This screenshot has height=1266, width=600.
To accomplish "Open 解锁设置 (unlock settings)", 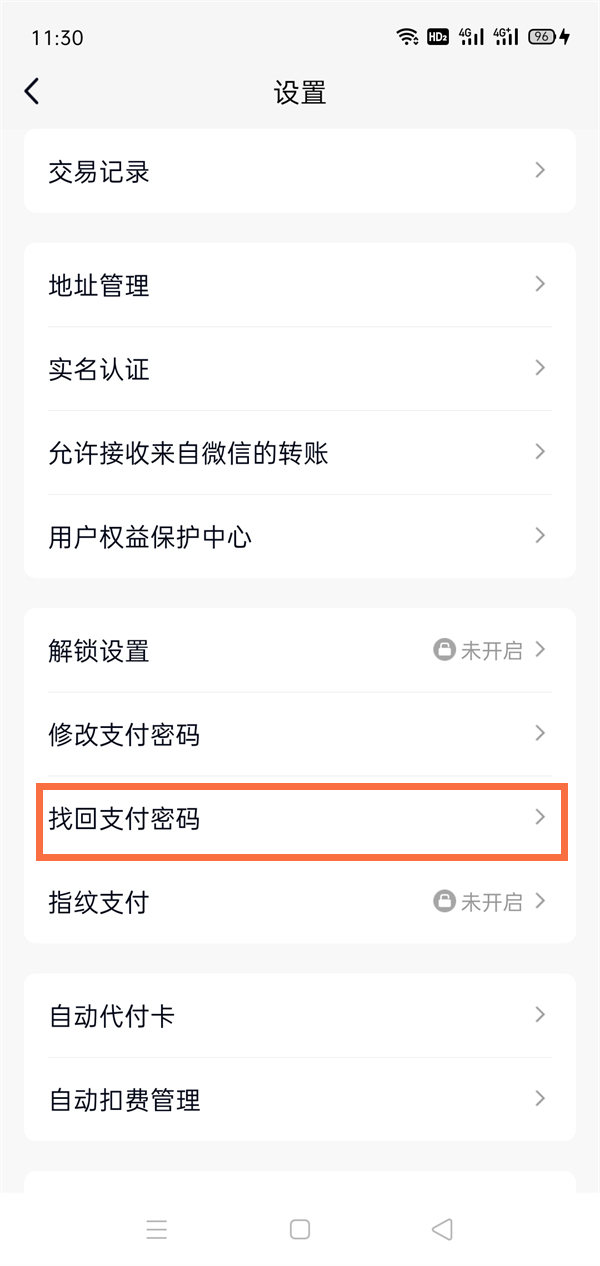I will pos(300,651).
